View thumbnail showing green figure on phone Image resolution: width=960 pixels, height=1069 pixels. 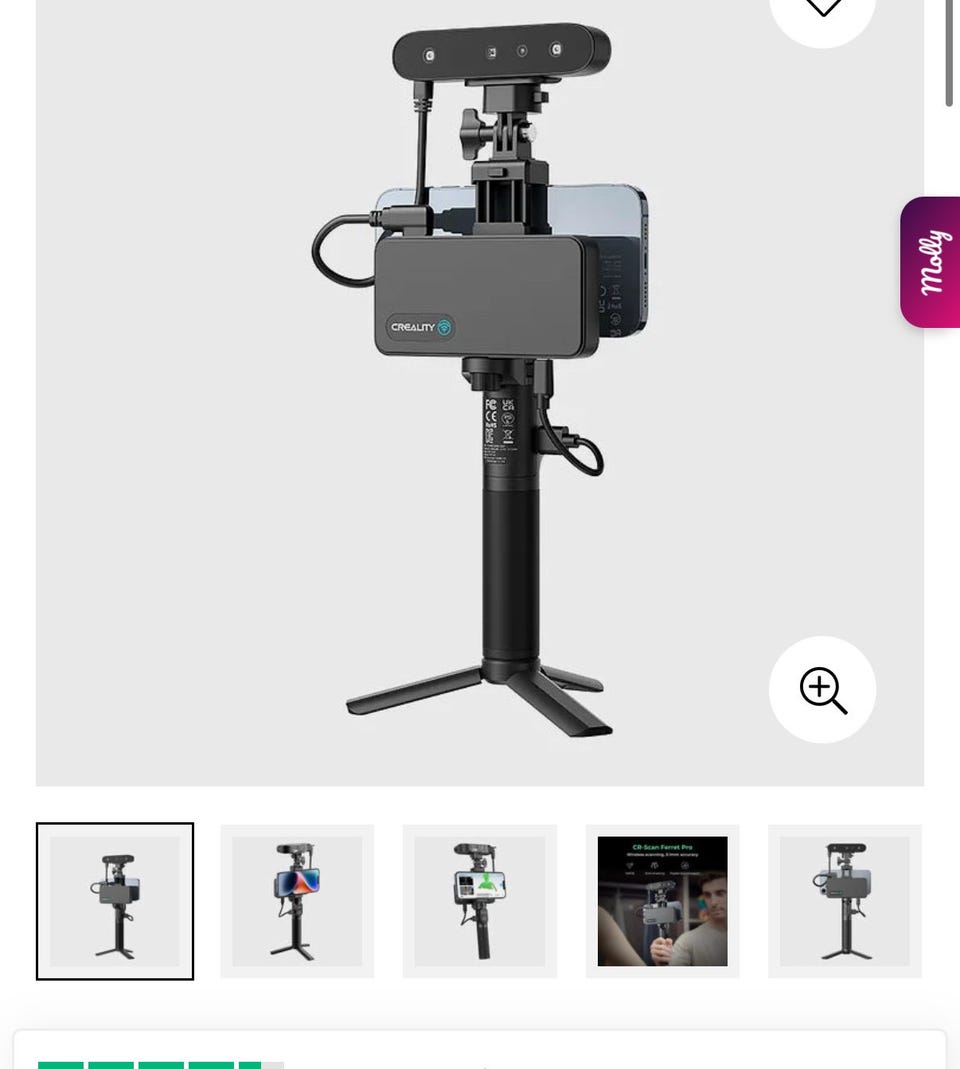(480, 901)
